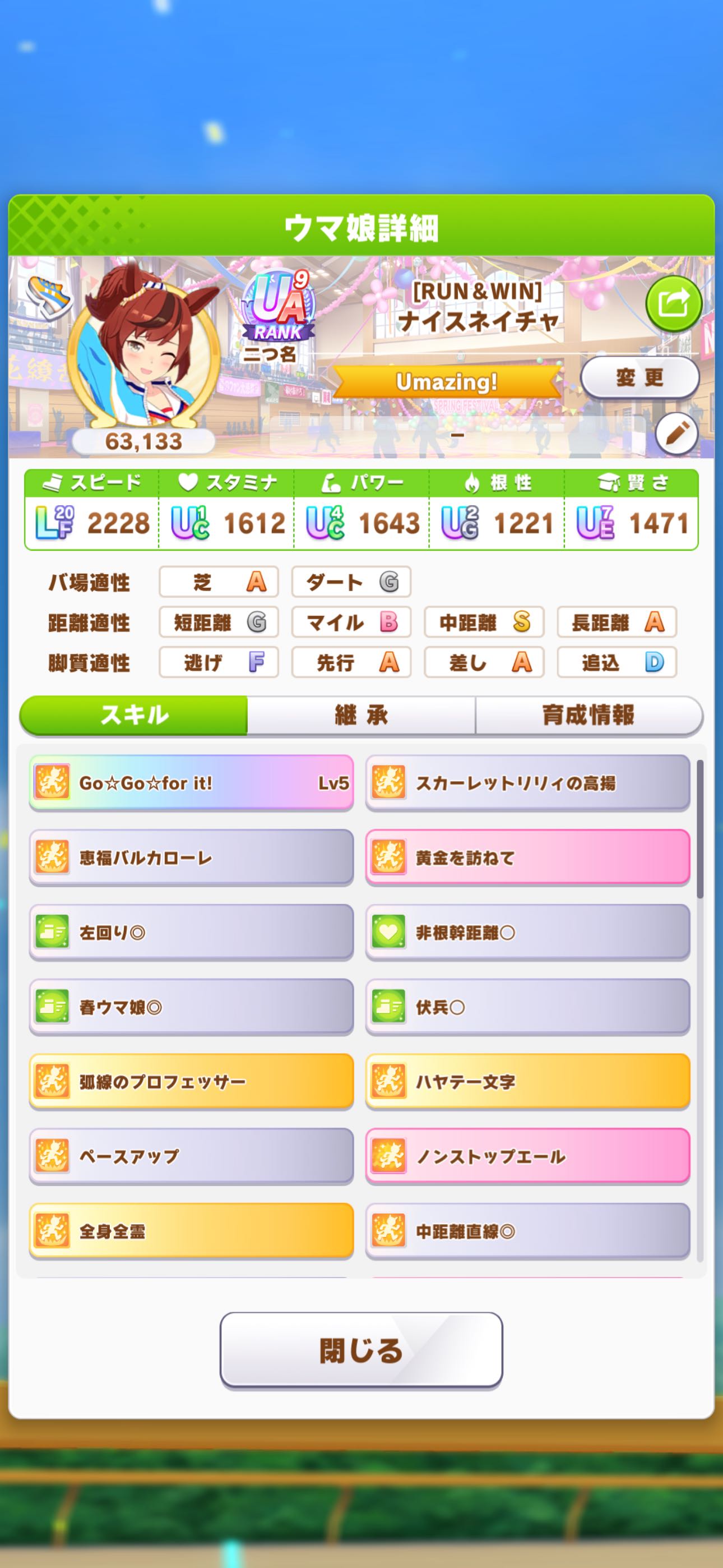Tap the 伏兵○ skill
Image resolution: width=723 pixels, height=1568 pixels.
[527, 1007]
